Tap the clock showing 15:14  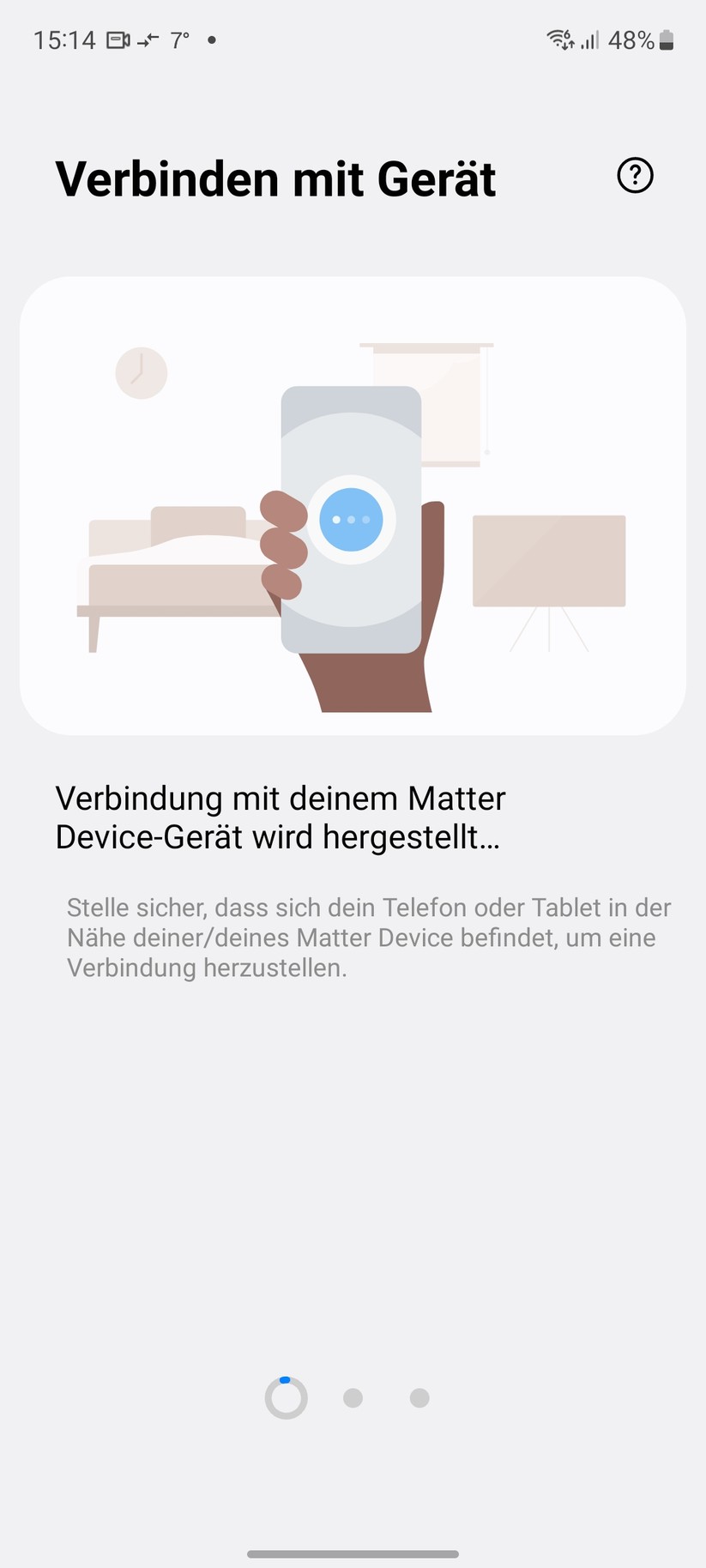tap(63, 39)
